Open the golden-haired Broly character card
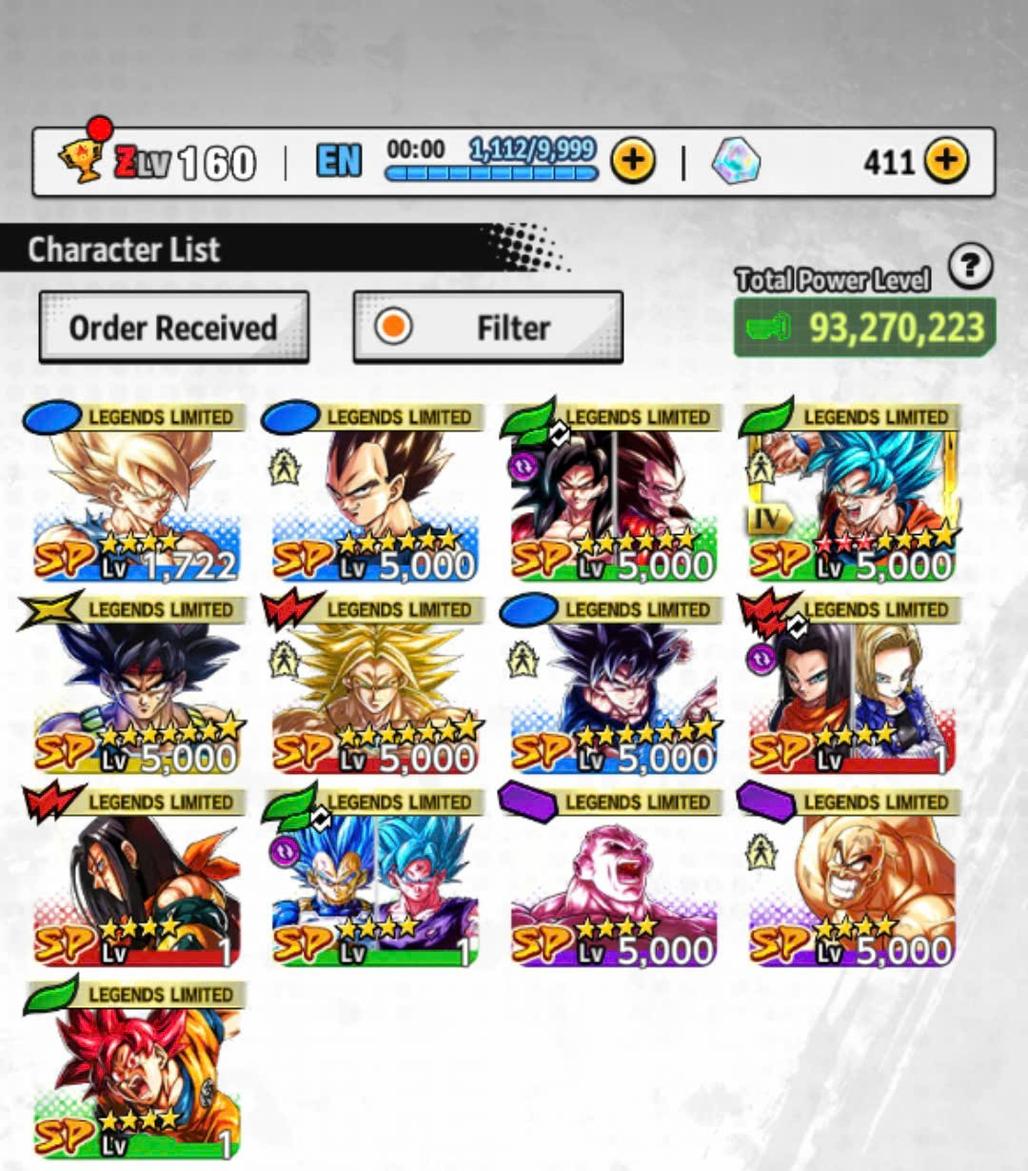Screen dimensions: 1028x1171 pyautogui.click(x=375, y=688)
